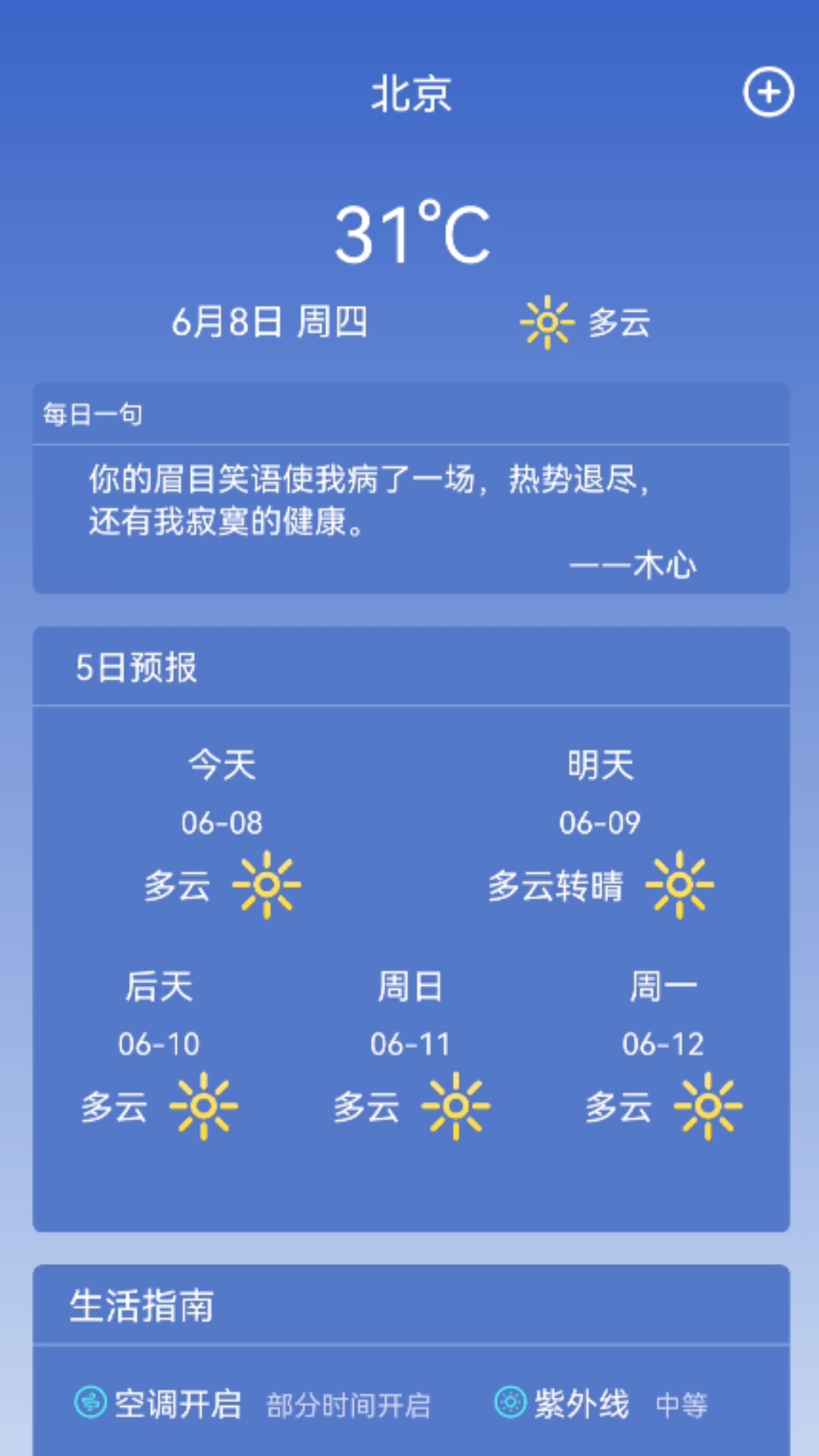Image resolution: width=819 pixels, height=1456 pixels.
Task: Click the sun icon under 周日
Action: (x=456, y=1105)
